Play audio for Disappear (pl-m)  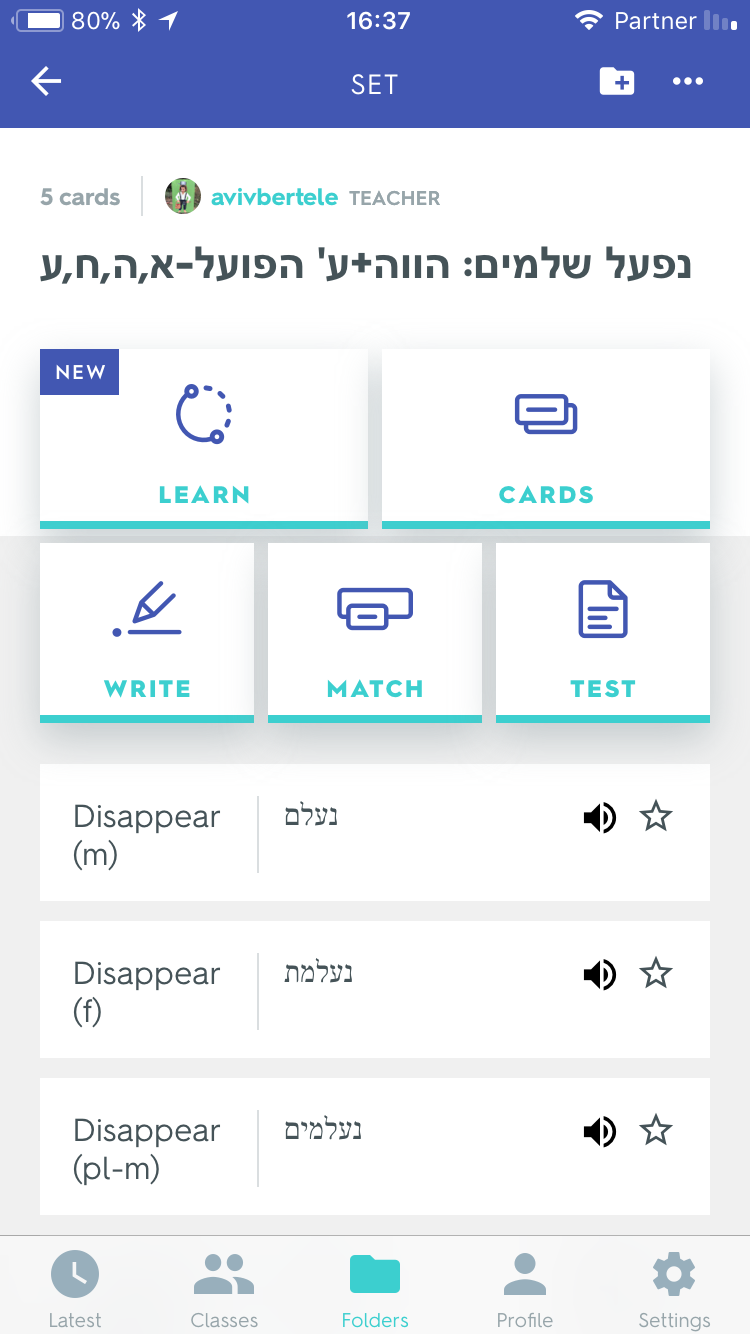(x=599, y=1132)
